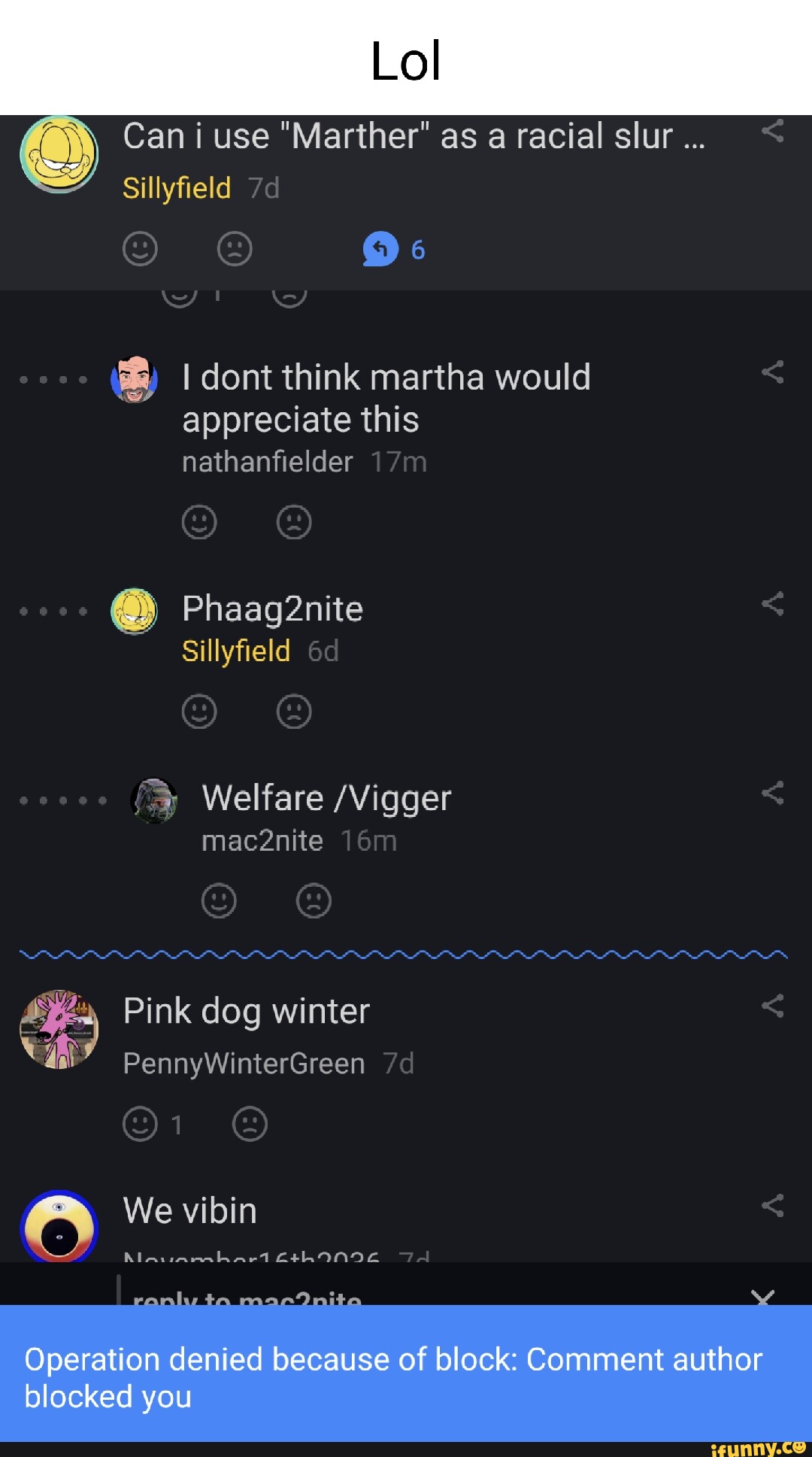812x1457 pixels.
Task: Share nathanfielder's martha comment
Action: point(773,372)
